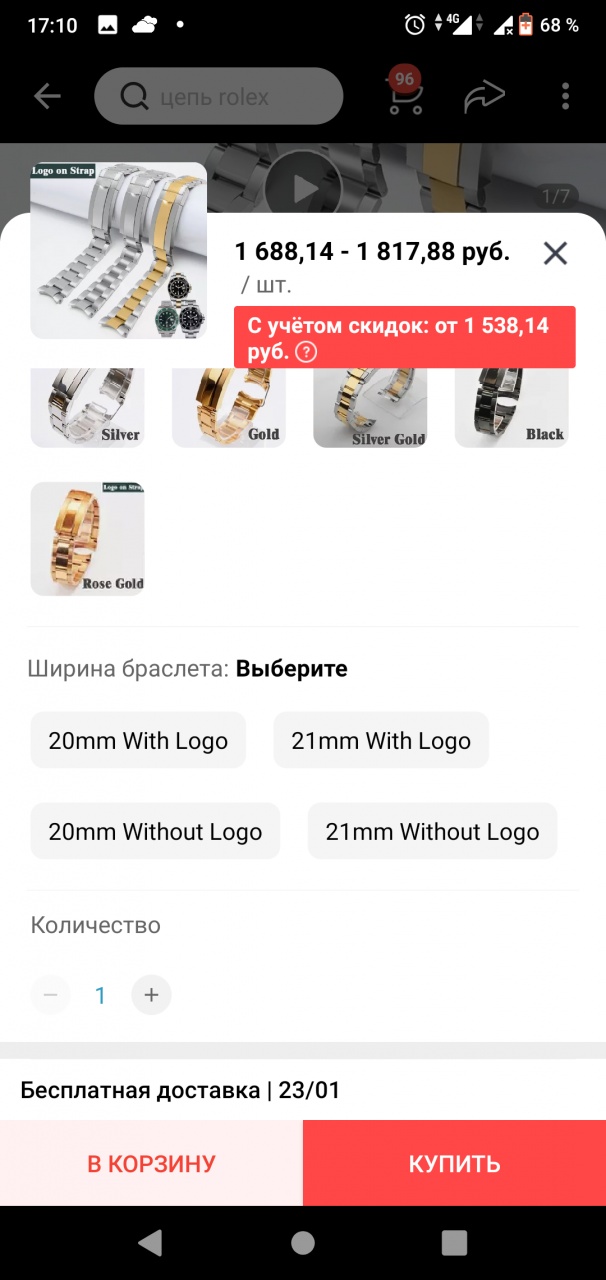The height and width of the screenshot is (1280, 606).
Task: Close the product options sheet
Action: (555, 253)
